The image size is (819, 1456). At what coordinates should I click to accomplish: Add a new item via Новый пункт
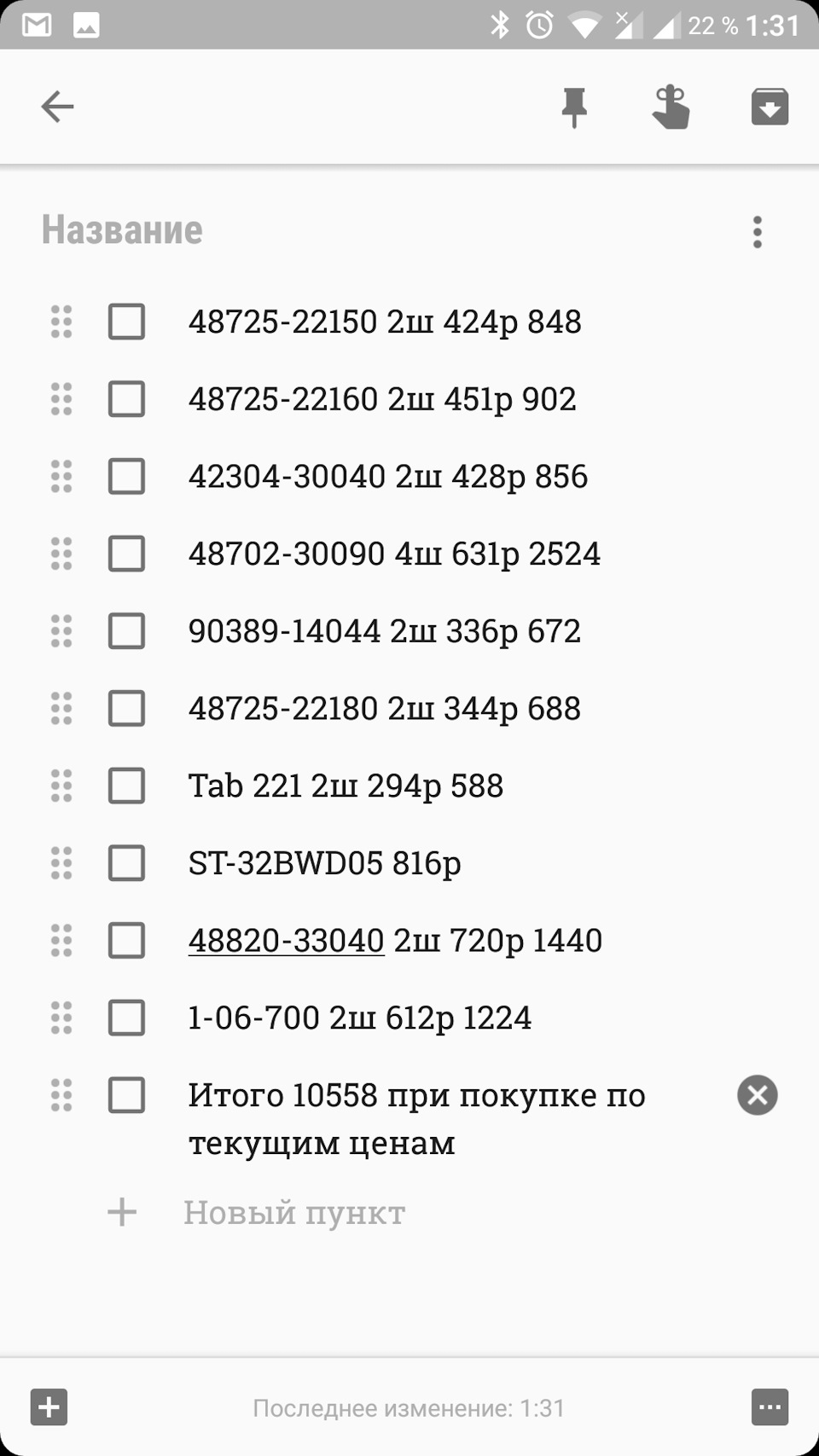click(x=293, y=1212)
